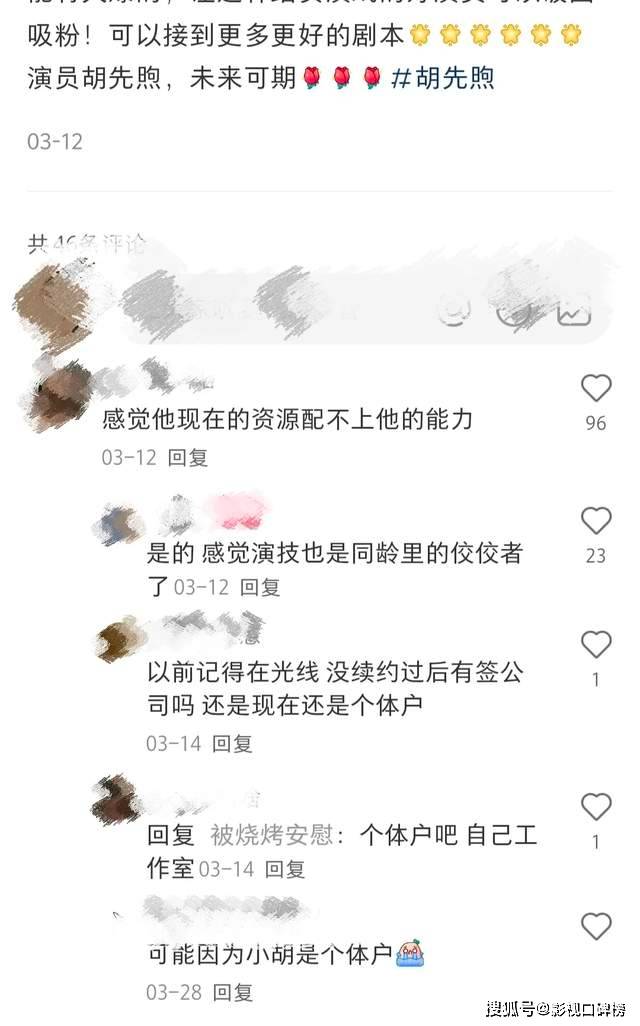640x1026 pixels.
Task: Like the comment asking about 光线 contract
Action: click(x=596, y=645)
